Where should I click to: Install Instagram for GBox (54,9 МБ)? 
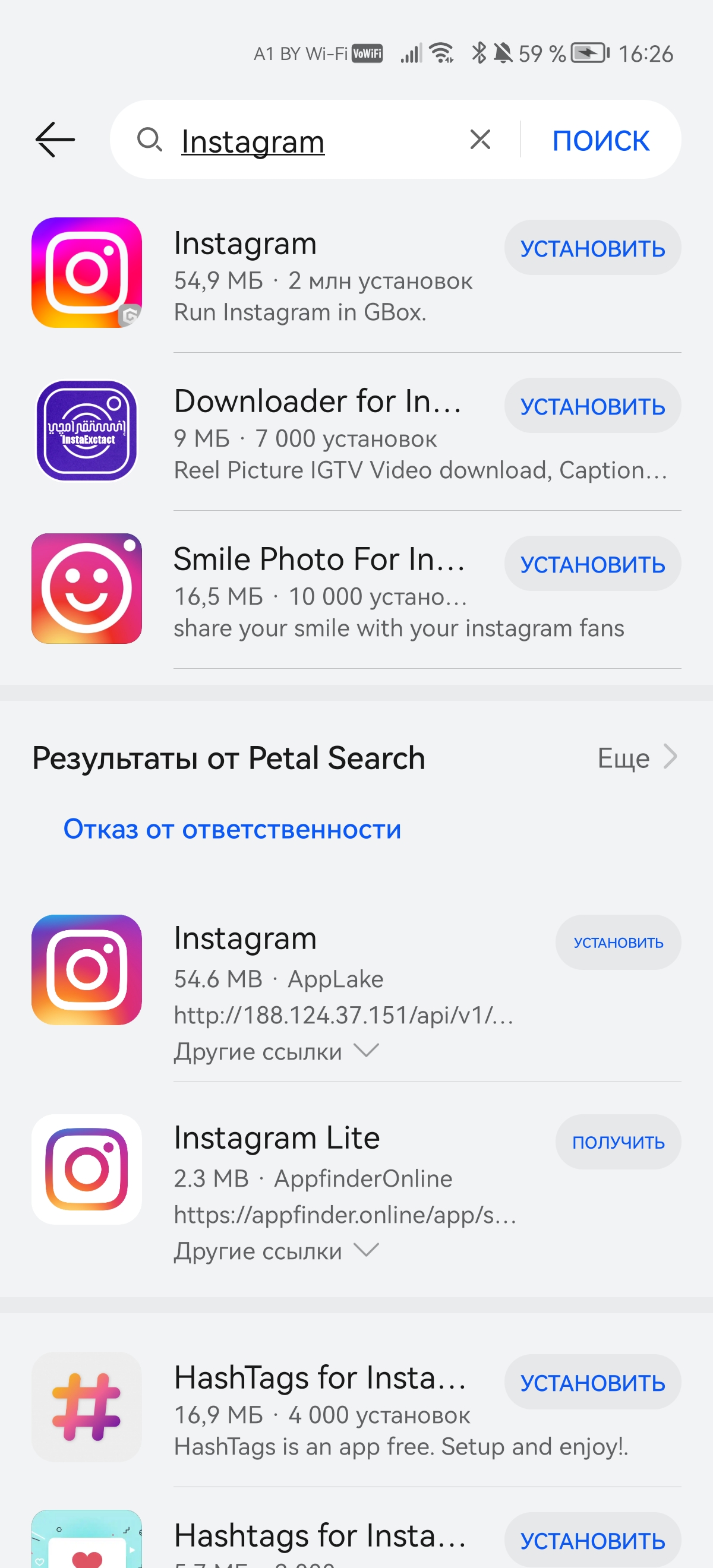(592, 248)
